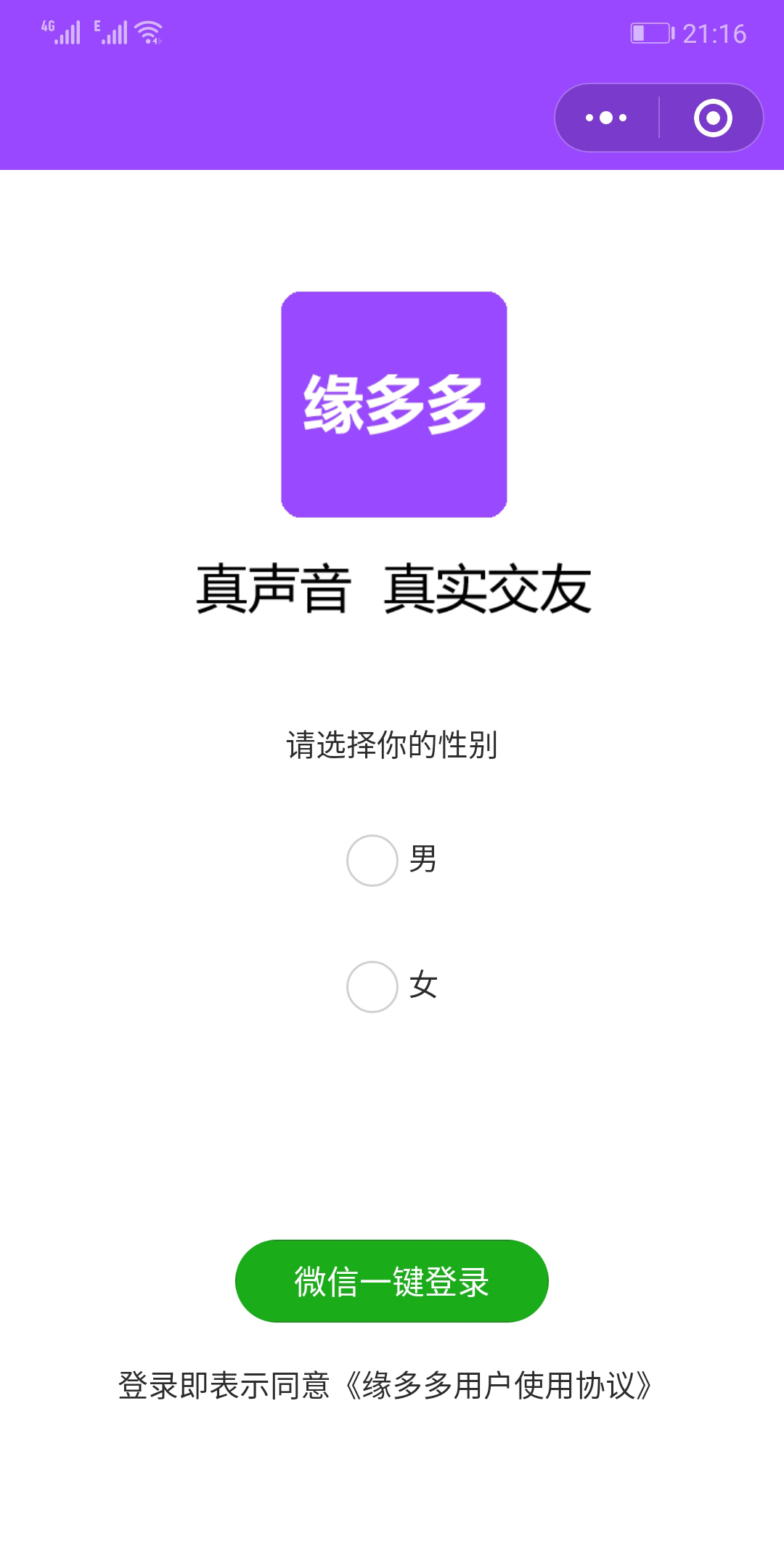Viewport: 784px width, 1560px height.
Task: Open 《缘多多用户使用协议》 agreement
Action: coord(498,1386)
